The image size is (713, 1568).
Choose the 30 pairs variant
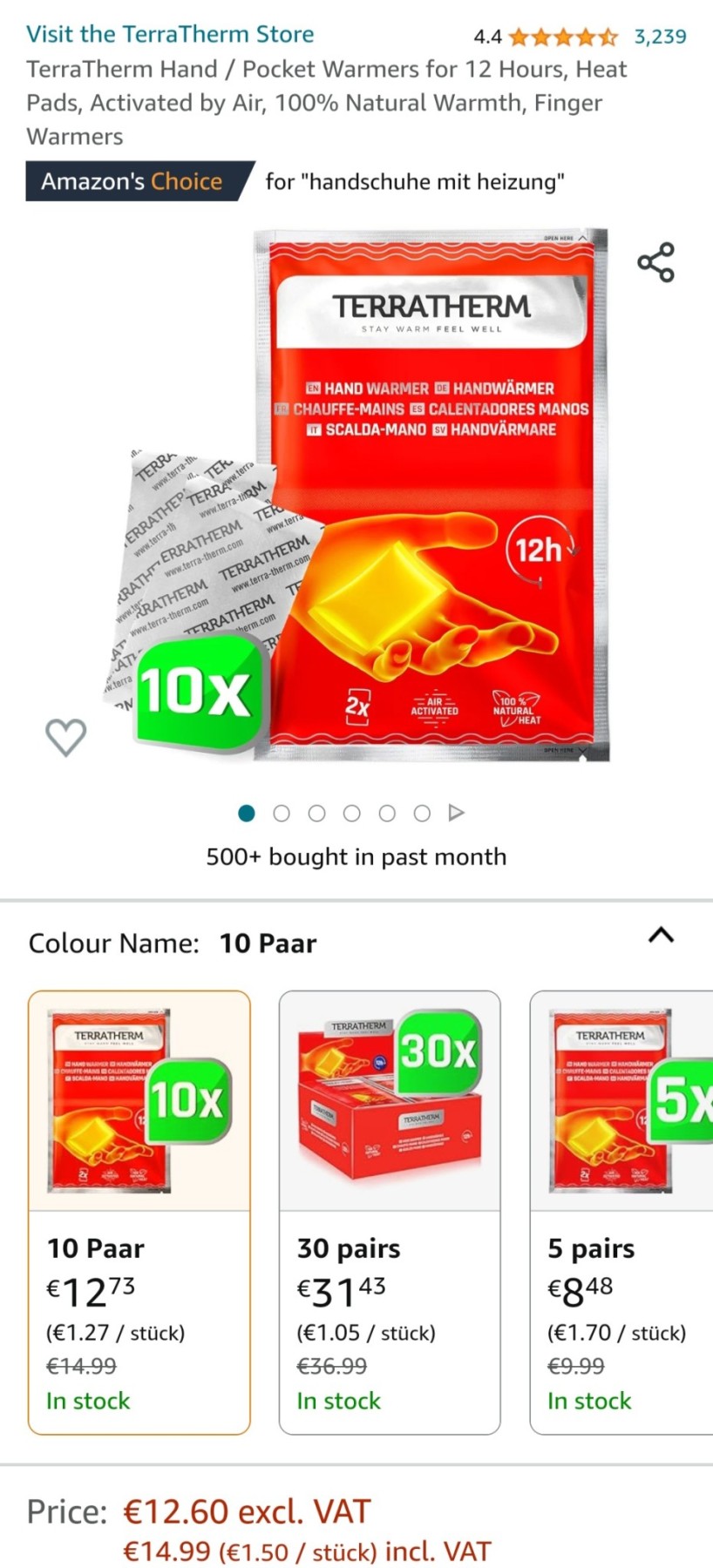point(390,1213)
